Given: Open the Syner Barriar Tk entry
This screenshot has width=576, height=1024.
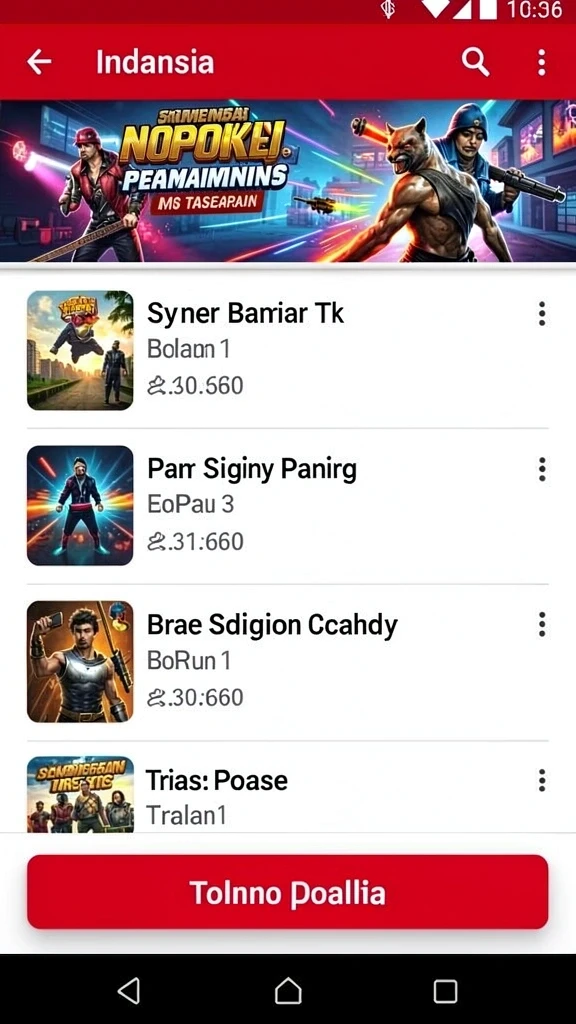Looking at the screenshot, I should 288,351.
